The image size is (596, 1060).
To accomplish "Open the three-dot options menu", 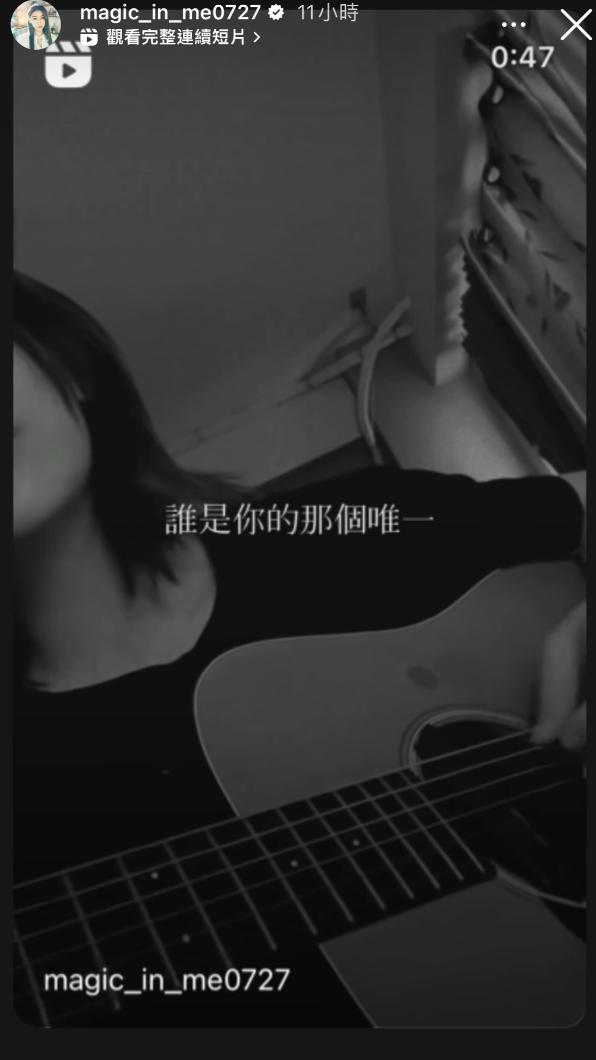I will pos(514,25).
